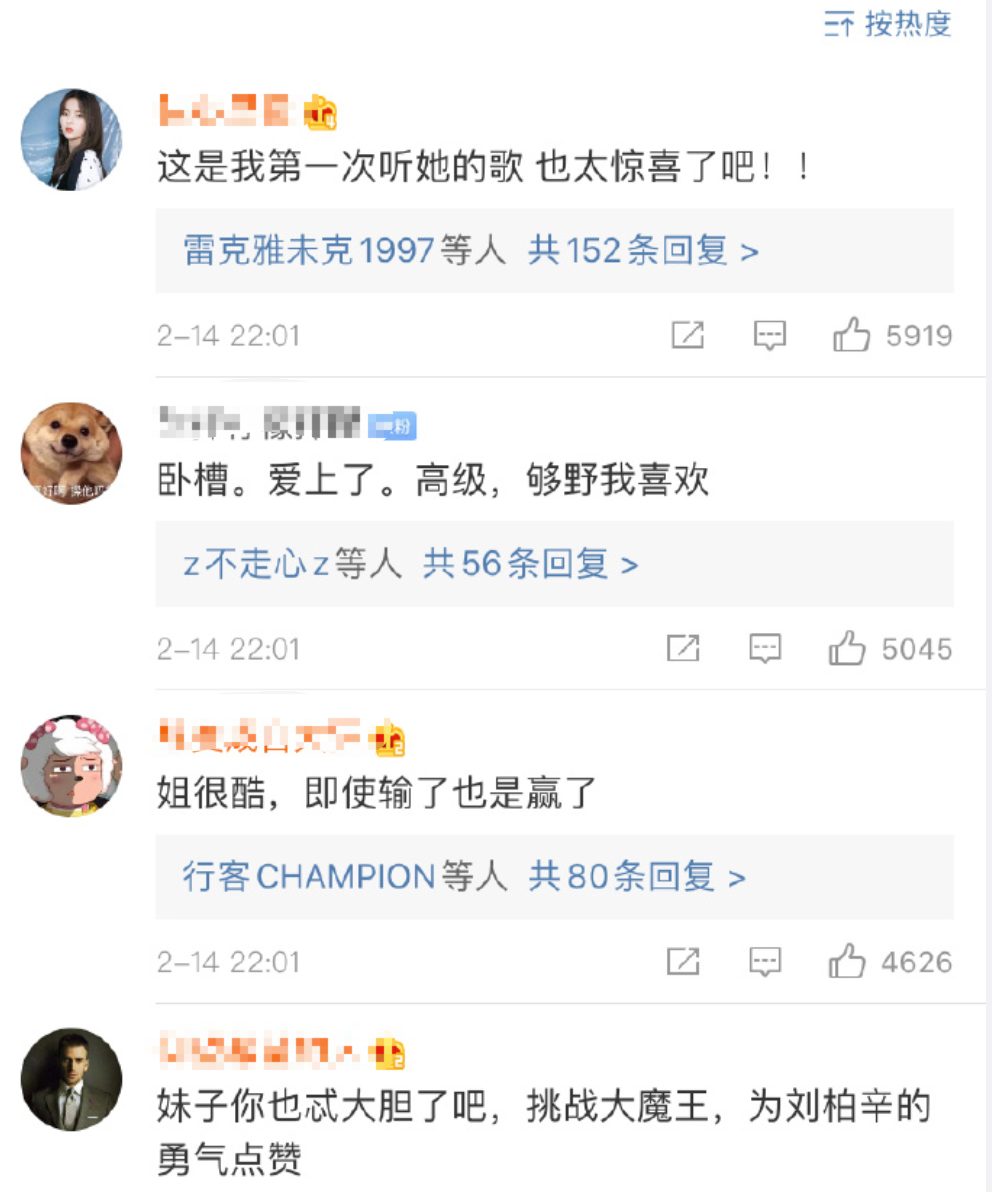
Task: Like the 姐很酷 comment
Action: pyautogui.click(x=847, y=962)
